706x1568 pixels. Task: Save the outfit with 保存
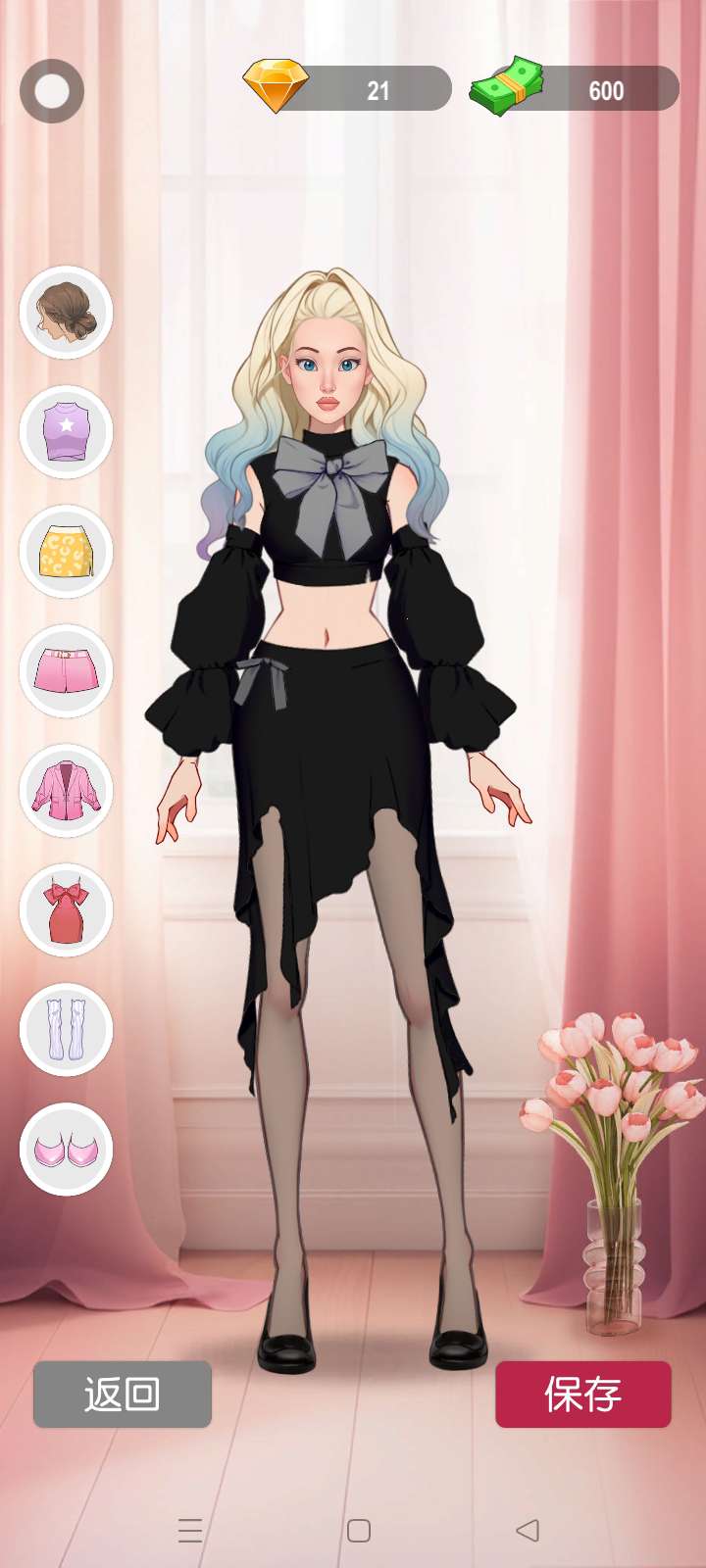point(583,1394)
